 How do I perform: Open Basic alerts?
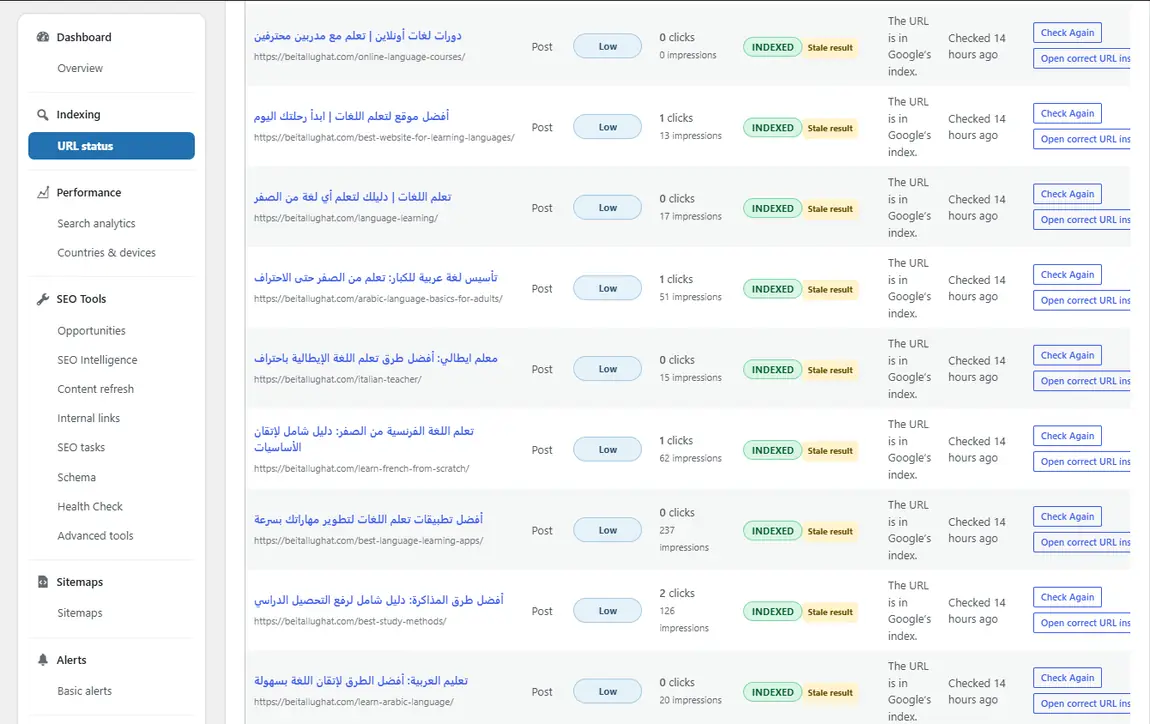pyautogui.click(x=84, y=691)
